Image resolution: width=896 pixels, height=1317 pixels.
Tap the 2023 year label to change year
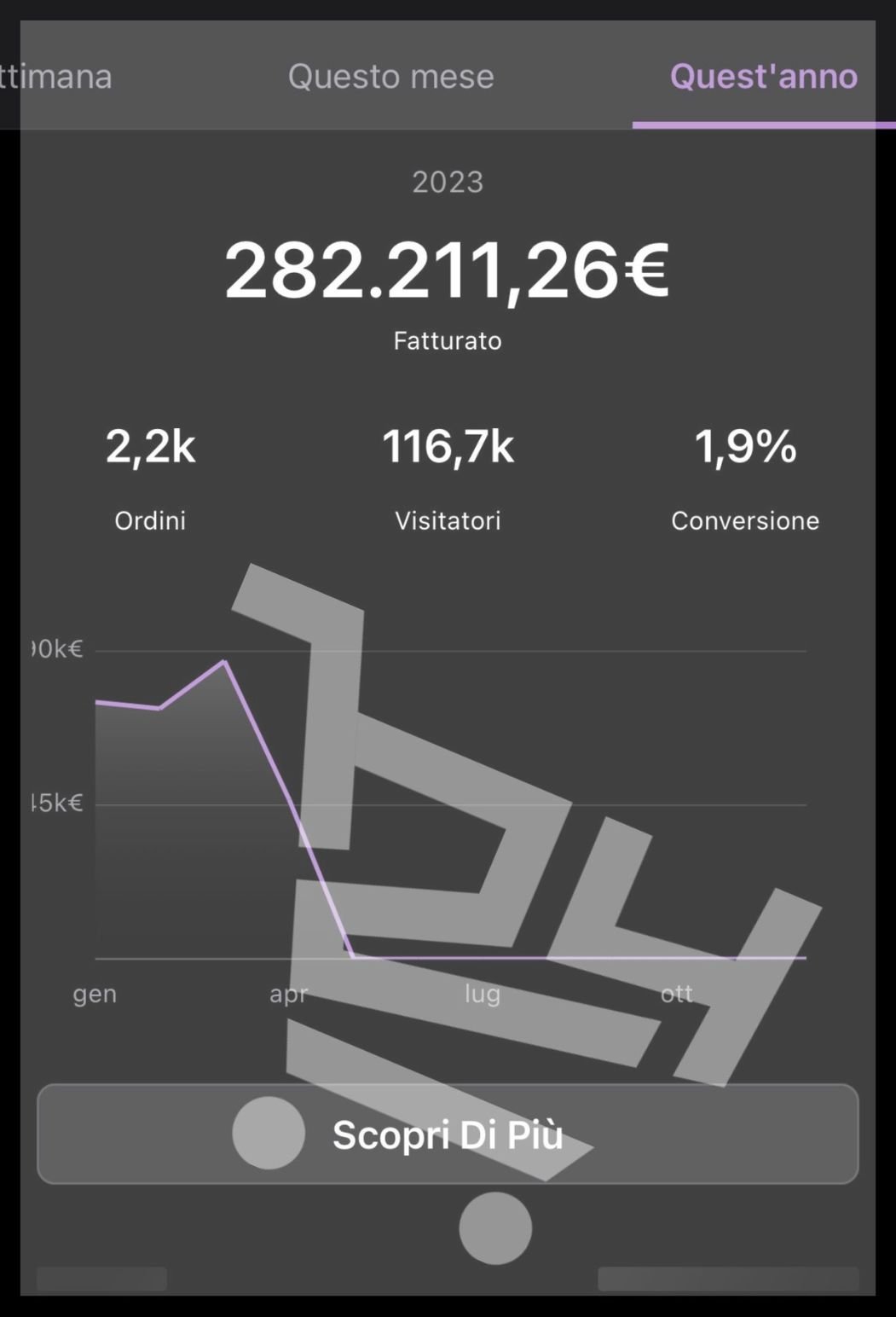pos(447,182)
